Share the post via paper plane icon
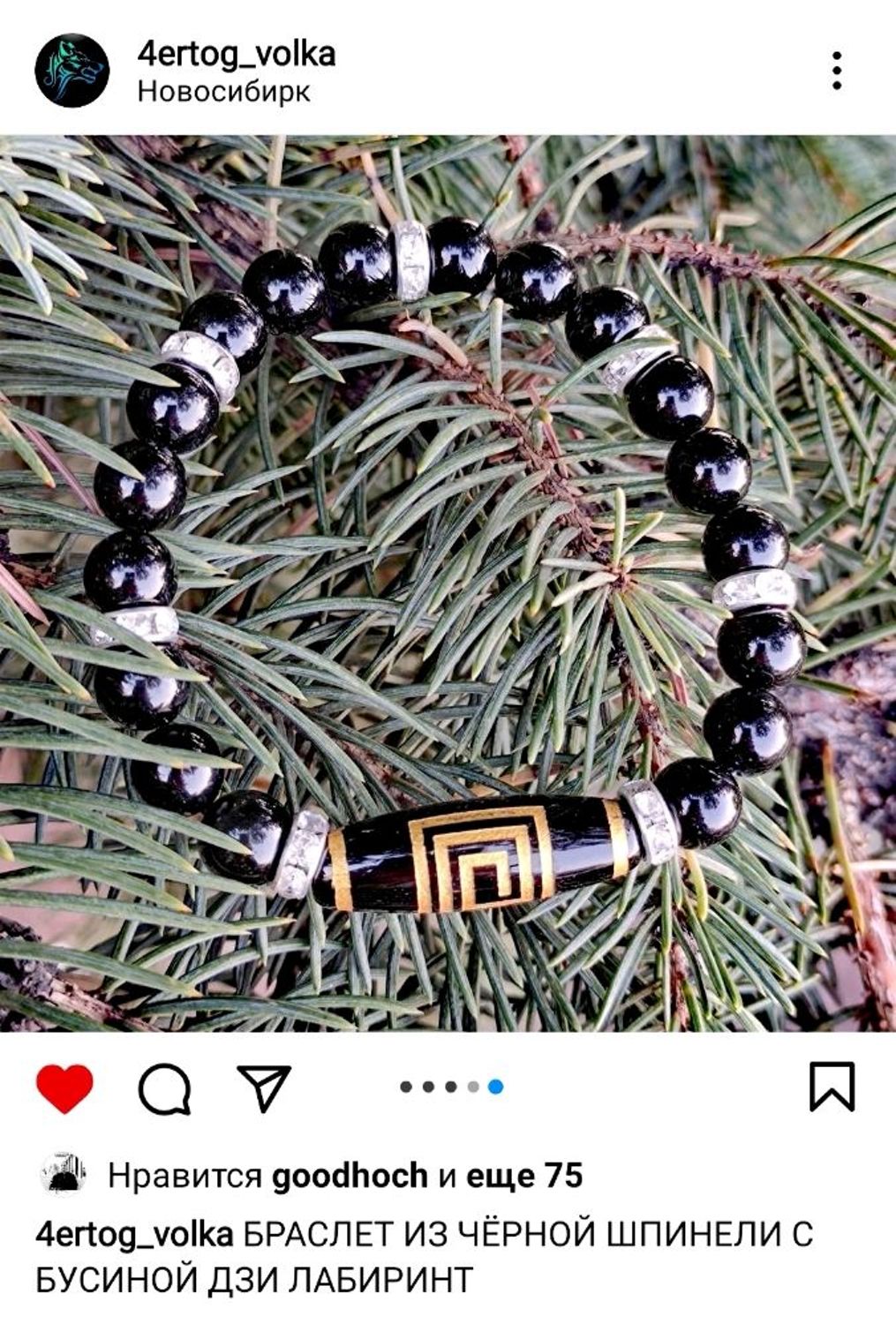This screenshot has height=1324, width=896. click(264, 1087)
